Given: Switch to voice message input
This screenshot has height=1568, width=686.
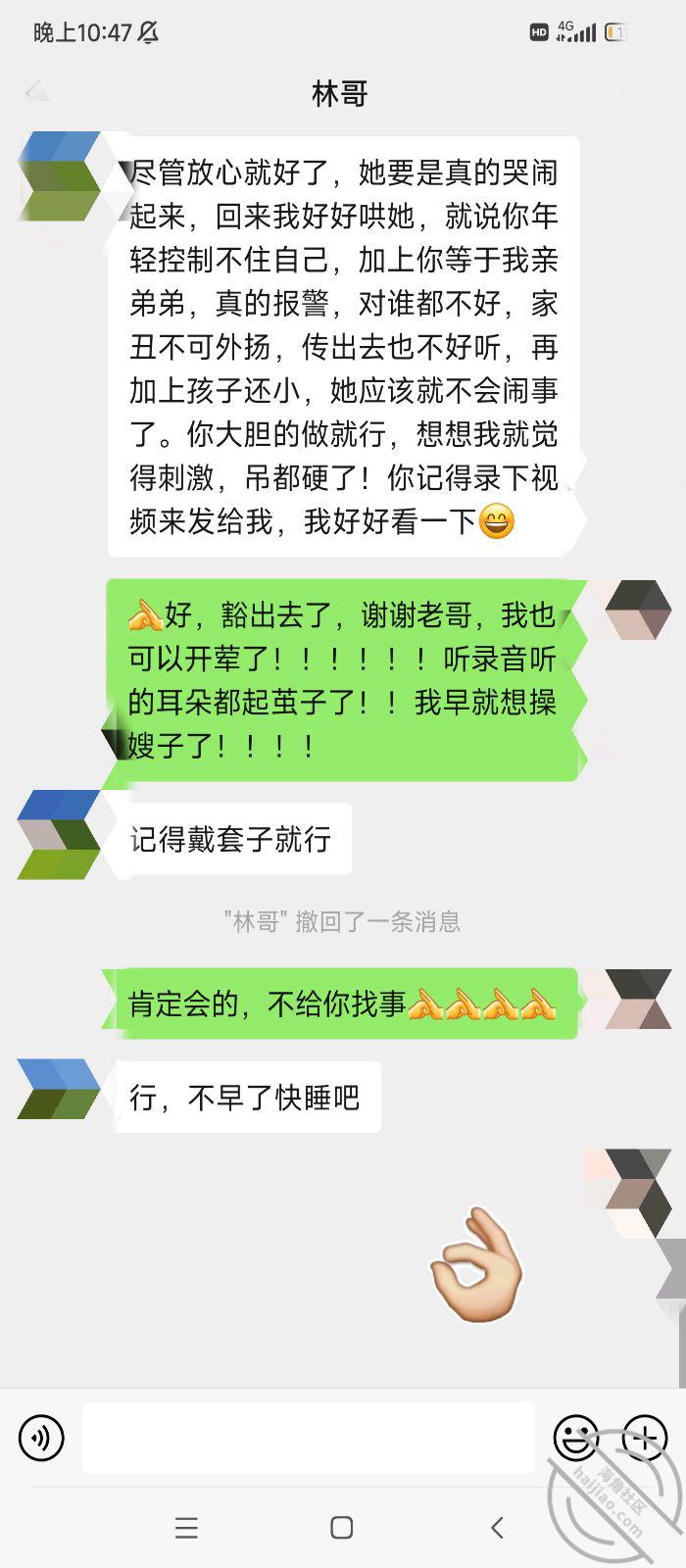Looking at the screenshot, I should pos(41,1439).
